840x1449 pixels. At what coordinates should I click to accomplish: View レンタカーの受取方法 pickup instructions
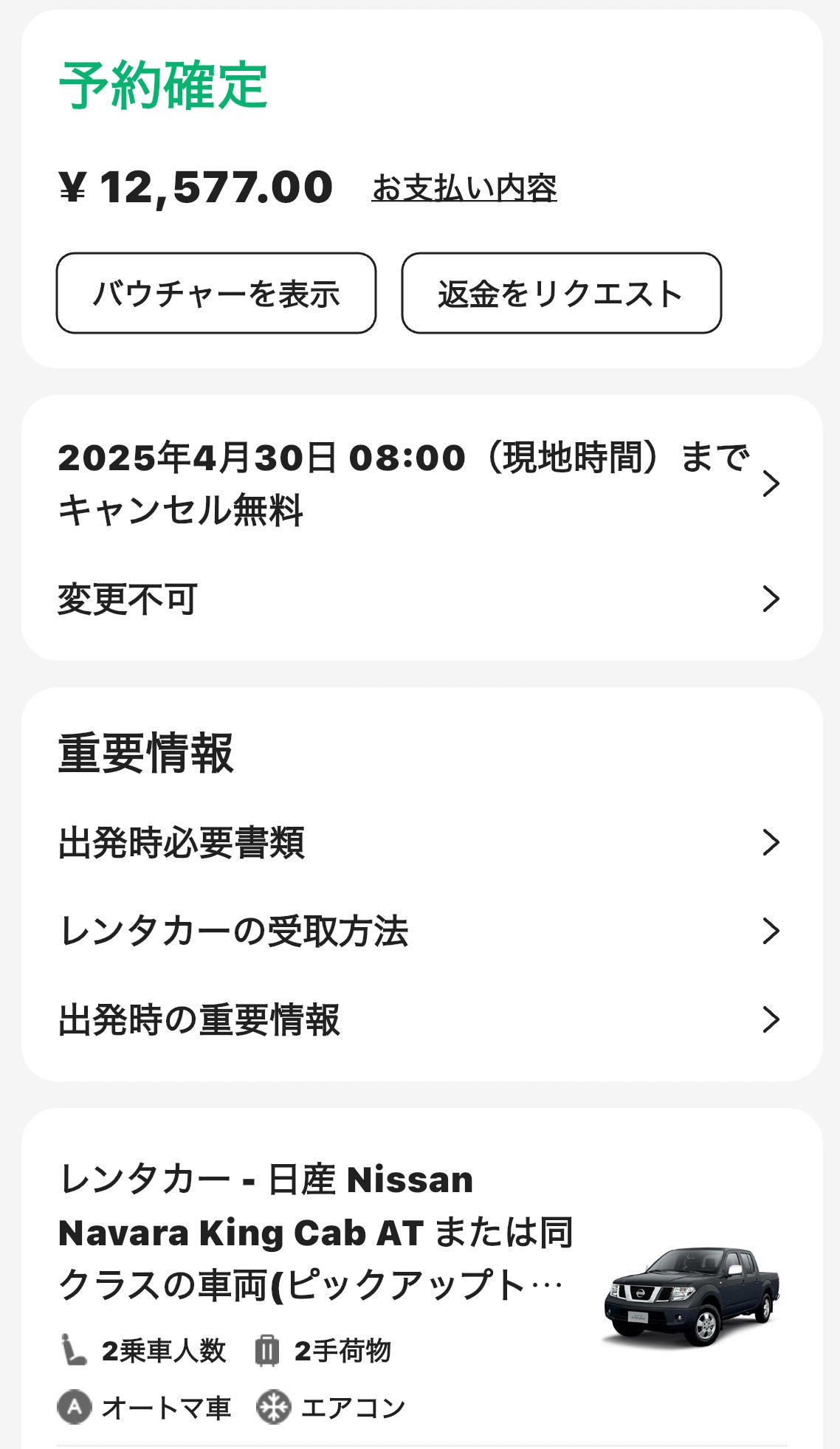click(x=421, y=931)
